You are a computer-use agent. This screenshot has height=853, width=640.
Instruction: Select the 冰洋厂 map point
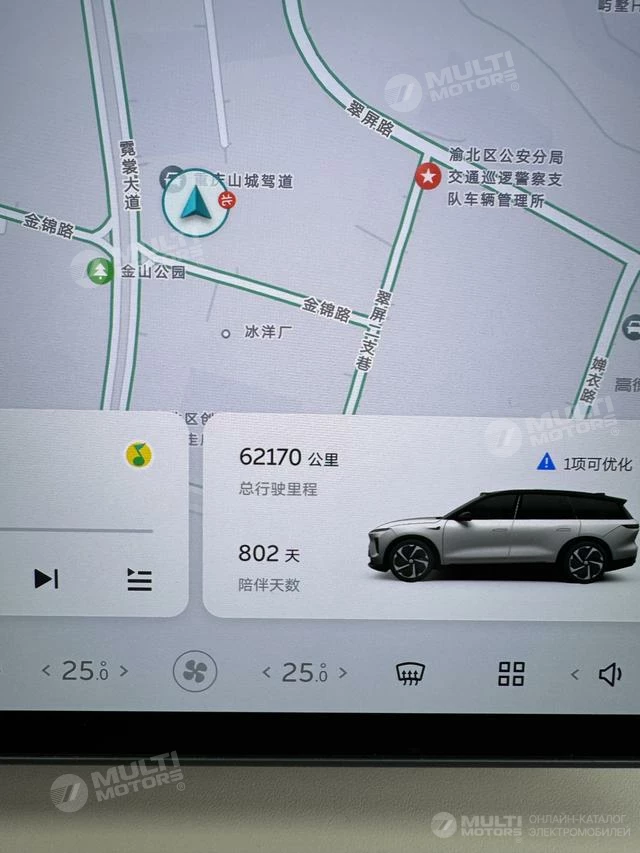click(x=226, y=333)
